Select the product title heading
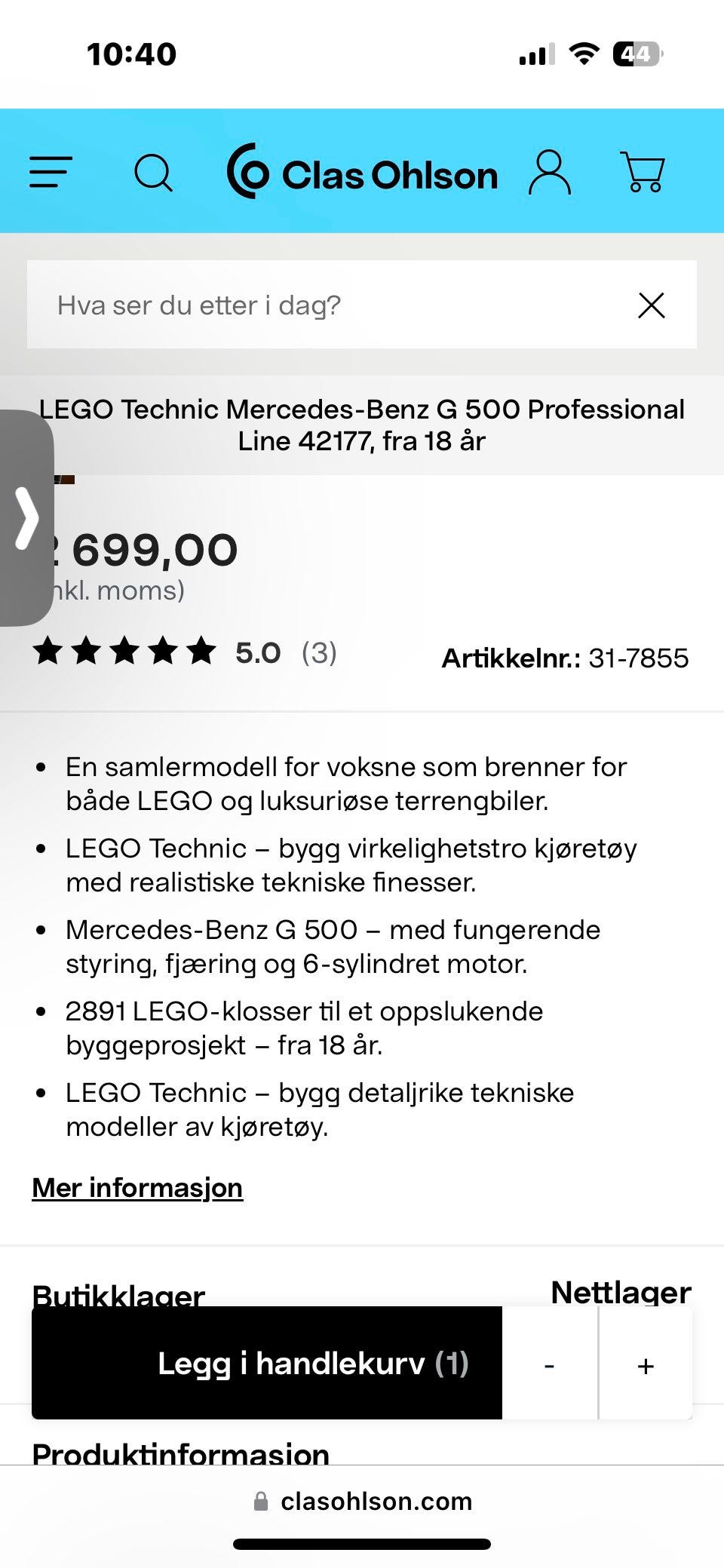 point(362,425)
